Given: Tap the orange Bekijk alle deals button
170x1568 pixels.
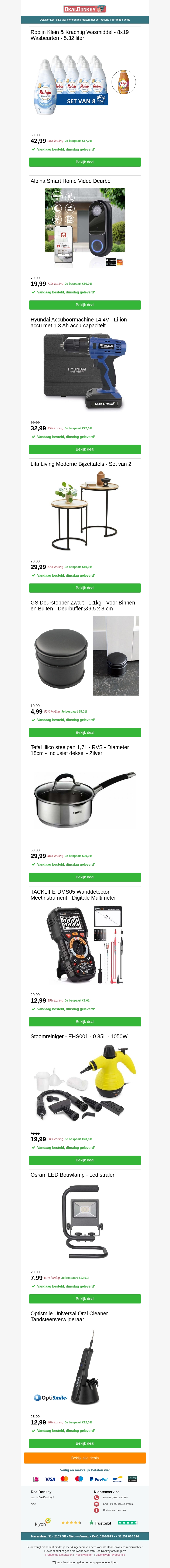Looking at the screenshot, I should (x=85, y=1458).
